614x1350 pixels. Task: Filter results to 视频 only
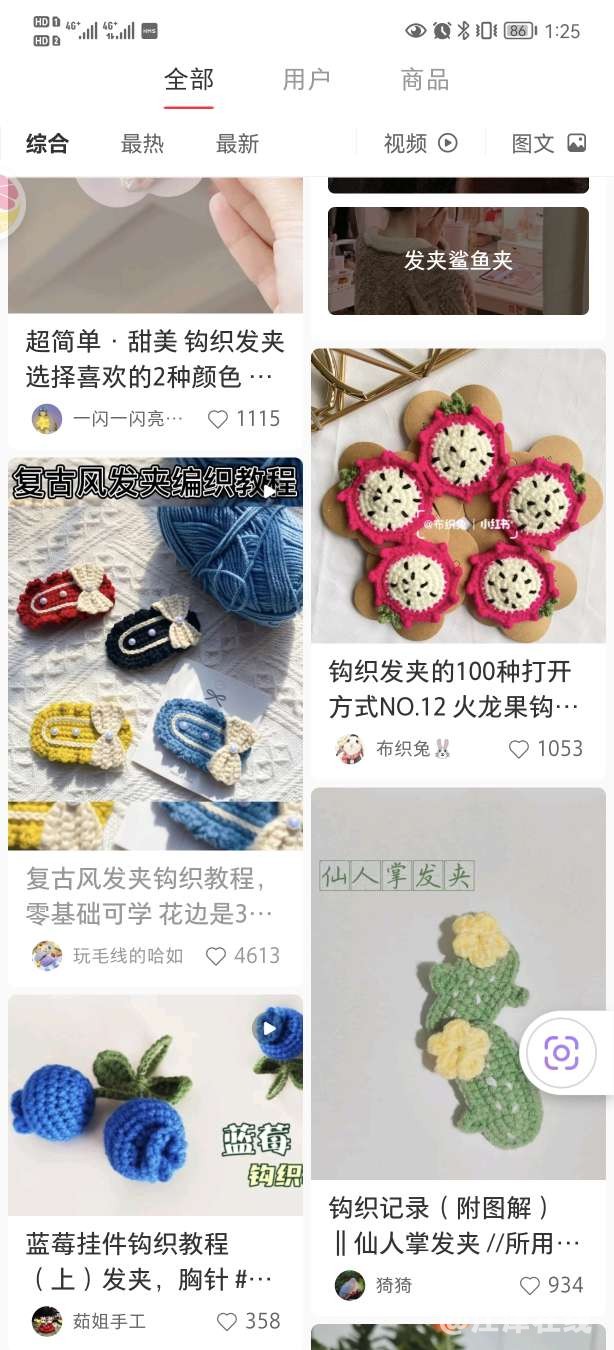[x=420, y=144]
